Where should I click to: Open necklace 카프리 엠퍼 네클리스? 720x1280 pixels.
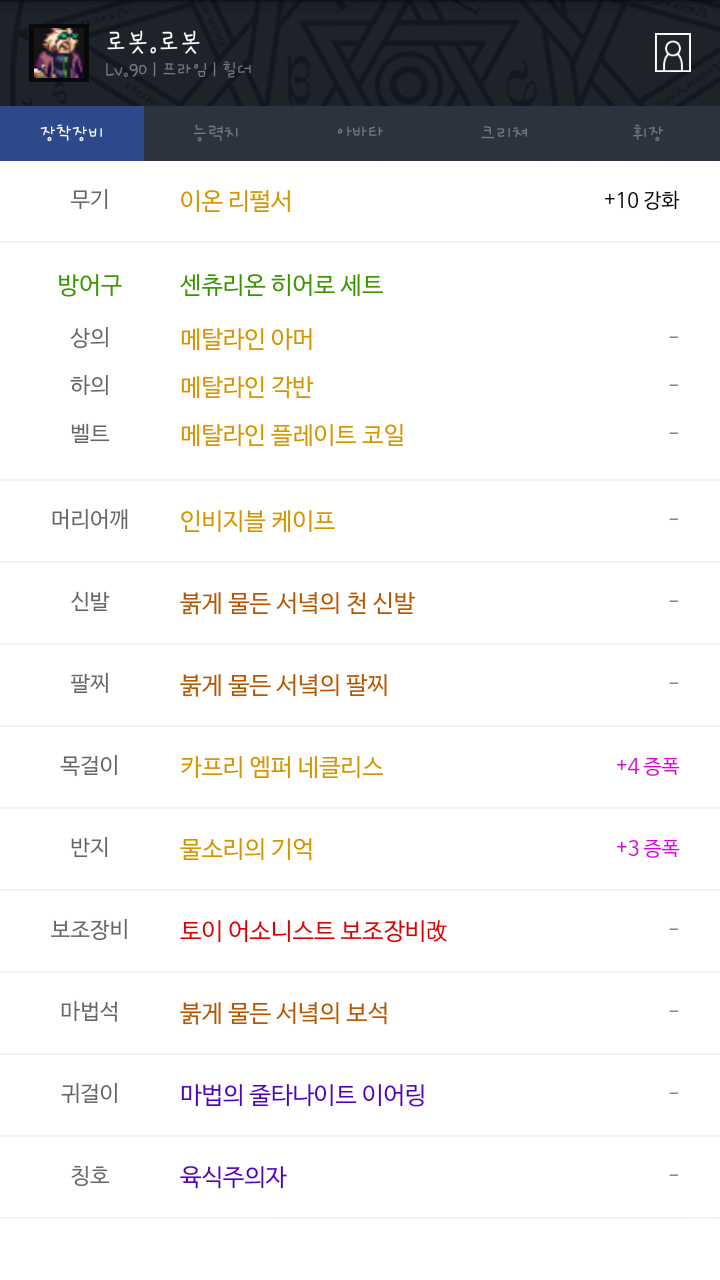(x=281, y=767)
